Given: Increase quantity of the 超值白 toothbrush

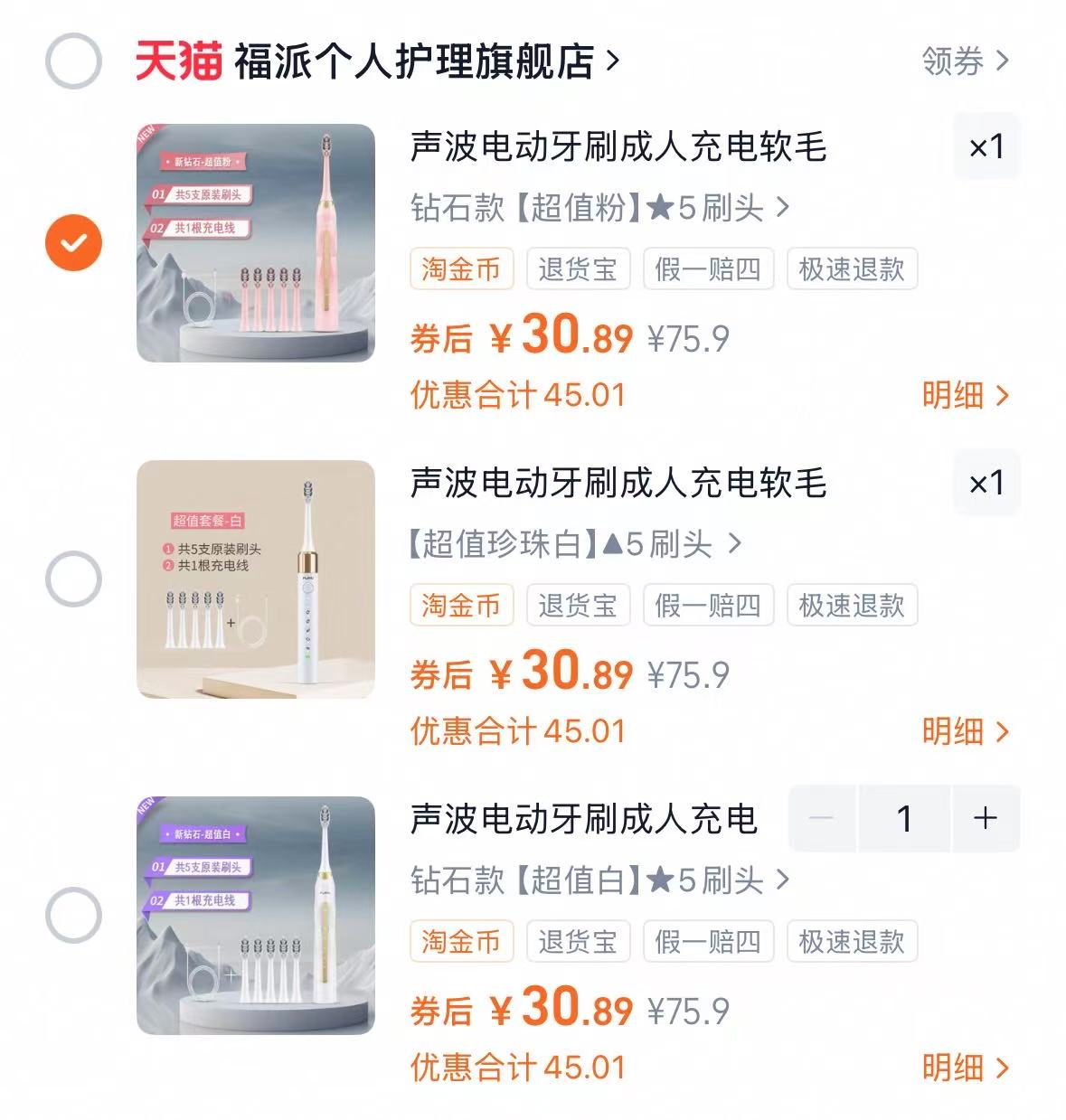Looking at the screenshot, I should (983, 818).
